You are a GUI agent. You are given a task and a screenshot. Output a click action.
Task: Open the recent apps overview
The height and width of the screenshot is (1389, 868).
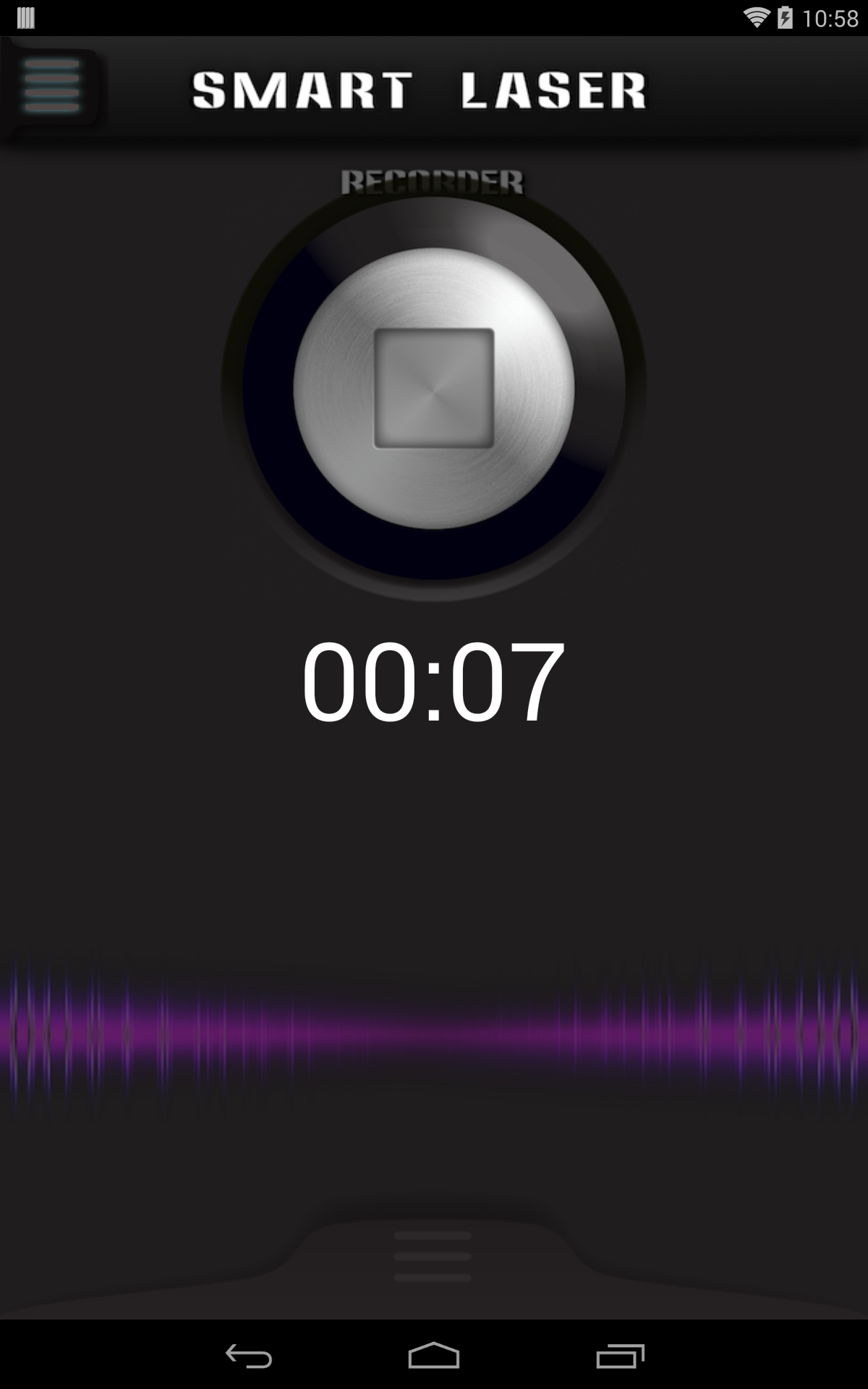pos(620,1356)
